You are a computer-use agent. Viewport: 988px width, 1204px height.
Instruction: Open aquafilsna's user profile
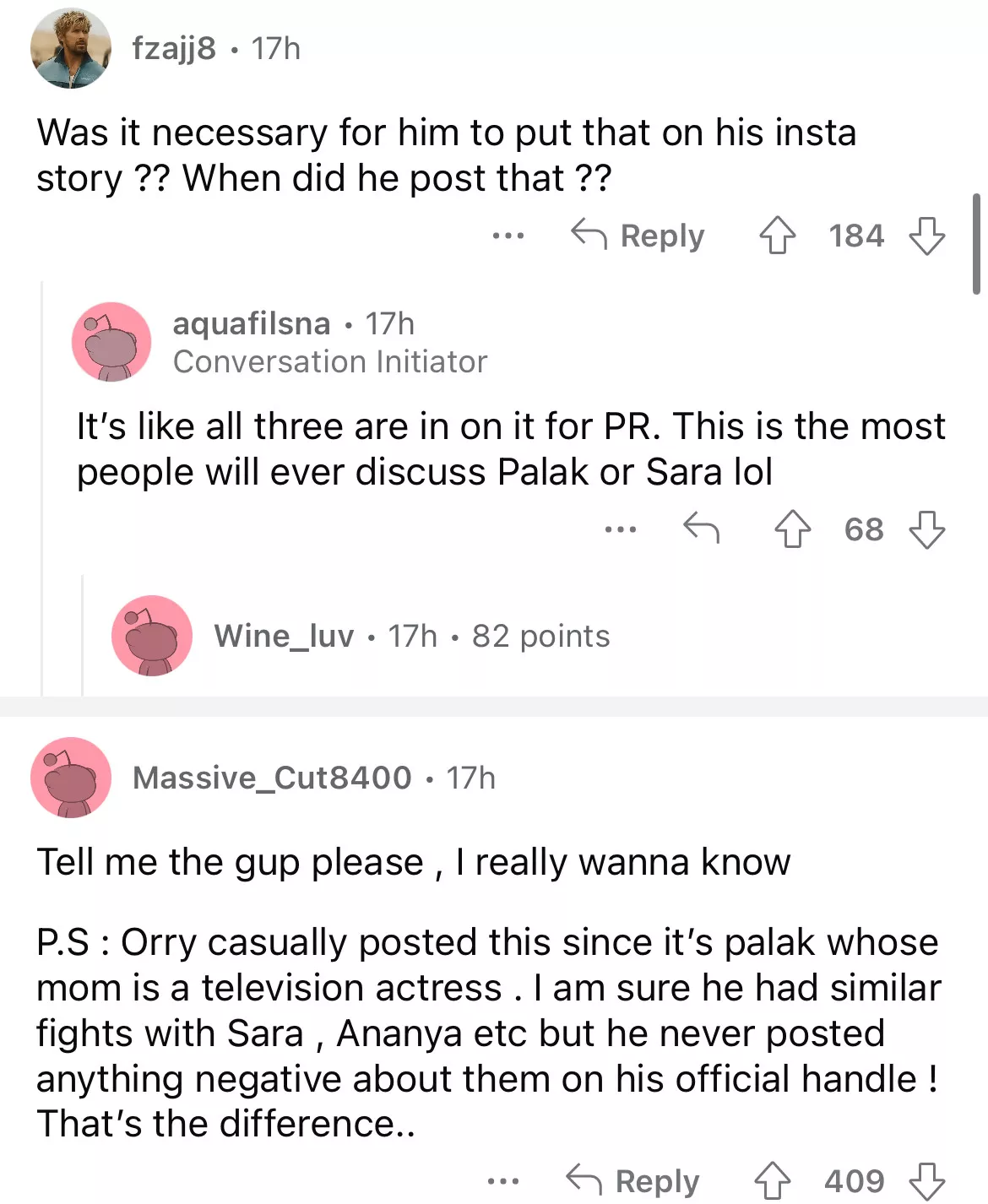tap(251, 323)
